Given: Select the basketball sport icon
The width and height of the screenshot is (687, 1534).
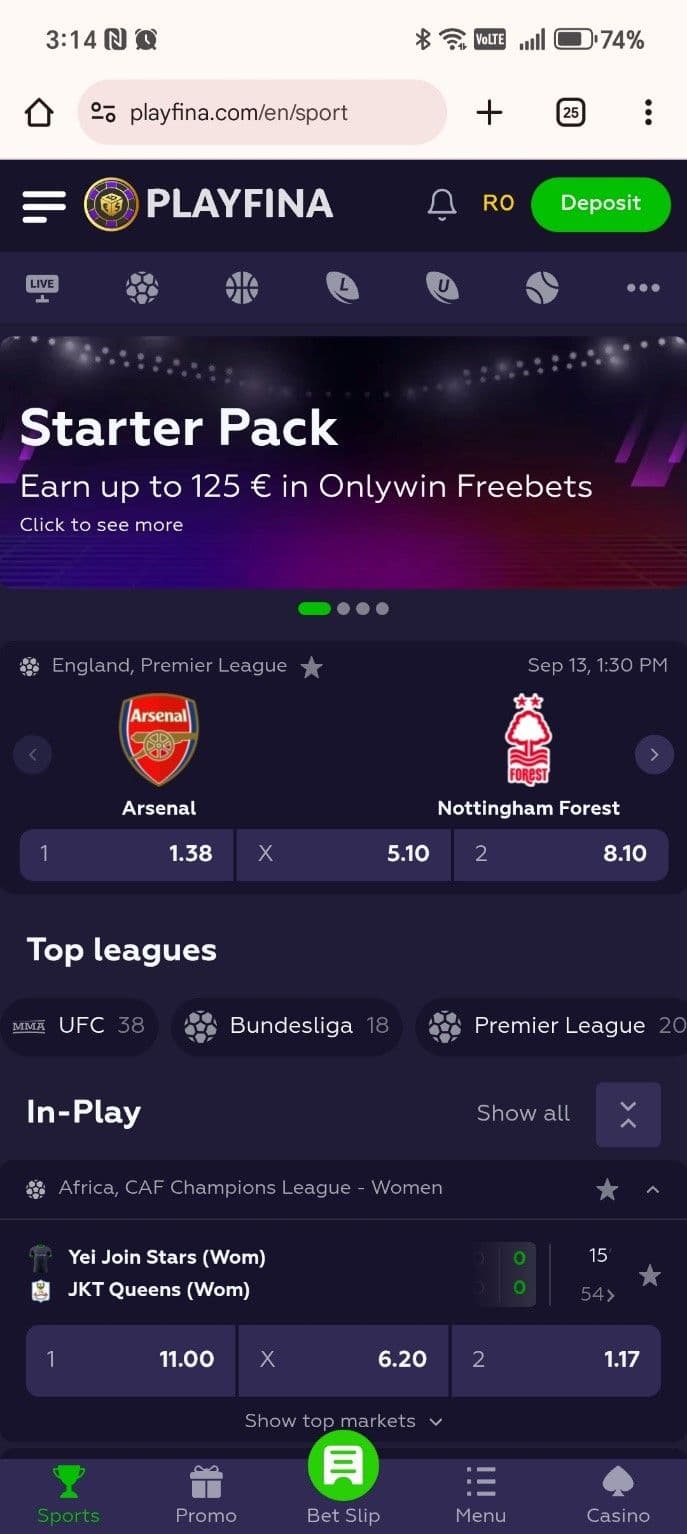Looking at the screenshot, I should click(242, 288).
